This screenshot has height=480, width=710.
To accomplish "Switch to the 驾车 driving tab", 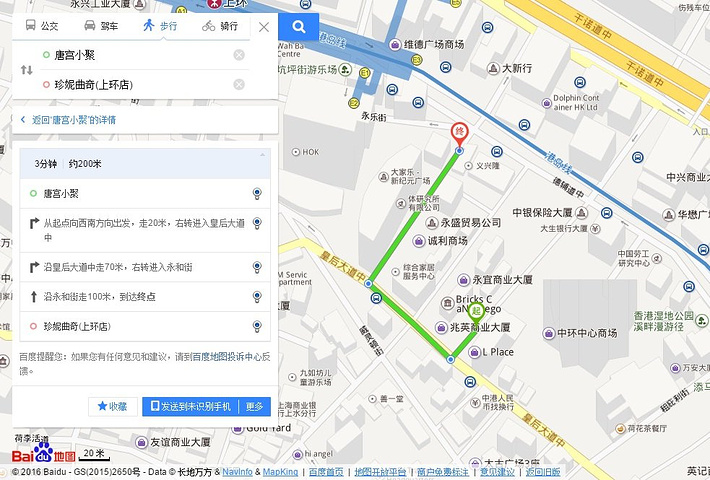I will [x=101, y=26].
